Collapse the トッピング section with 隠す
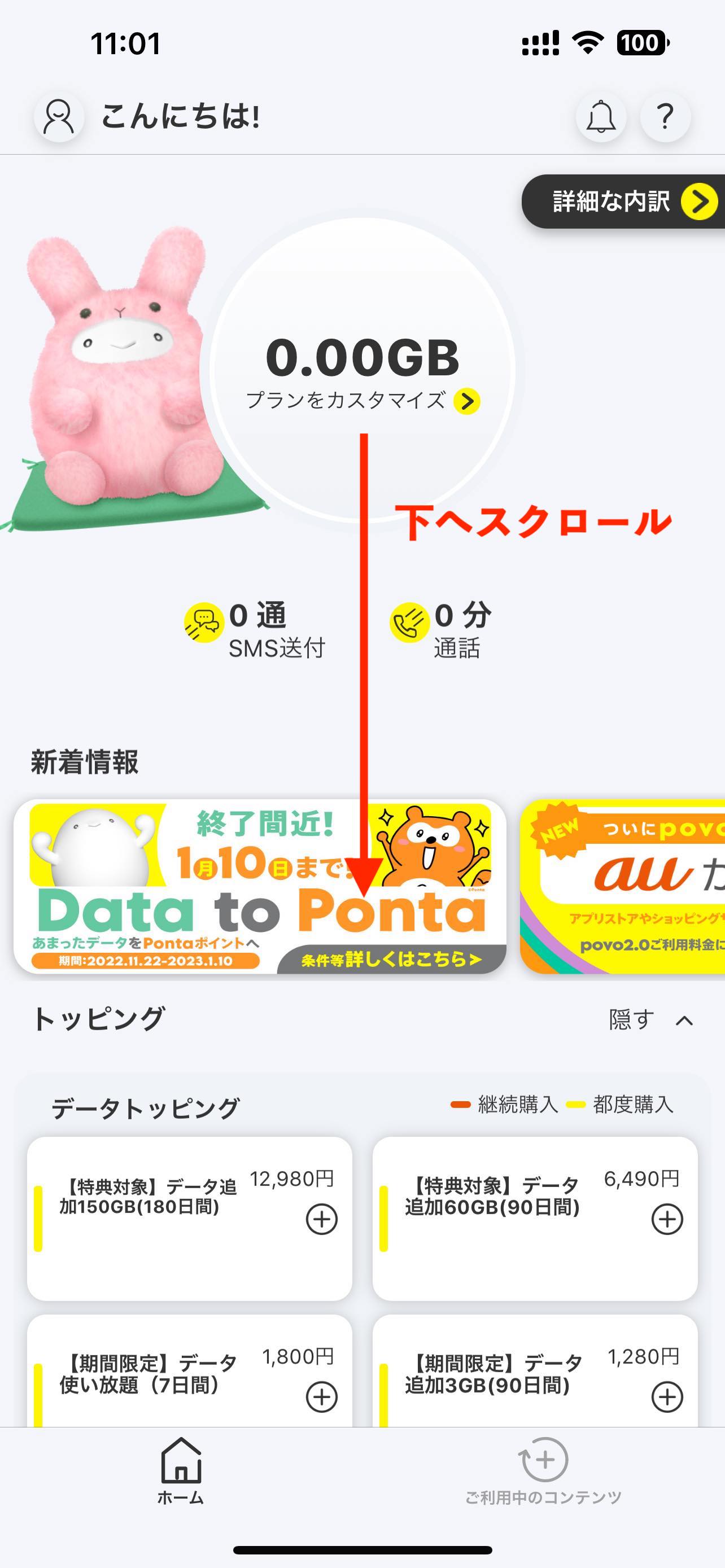Screen dimensions: 725x1568 [650, 1019]
